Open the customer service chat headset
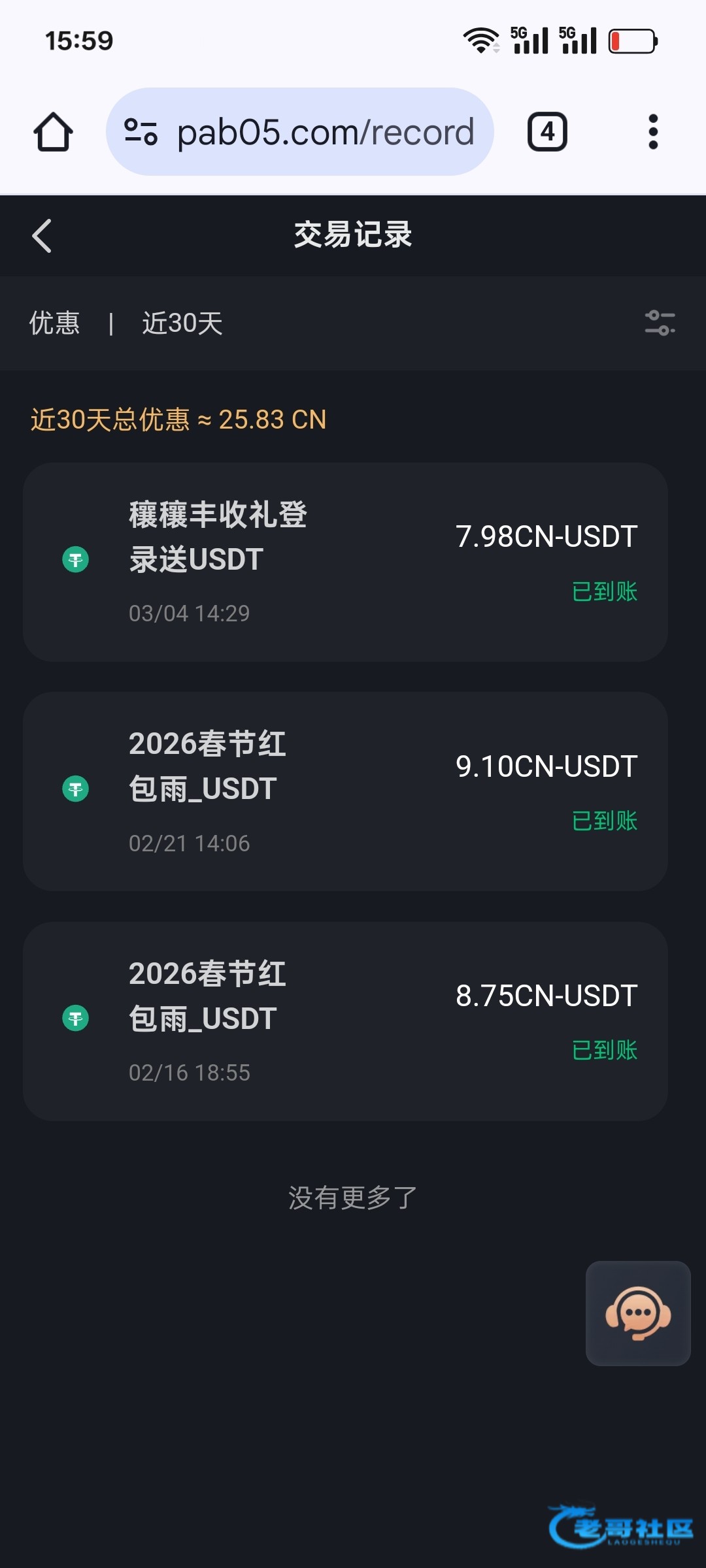706x1568 pixels. [638, 1313]
